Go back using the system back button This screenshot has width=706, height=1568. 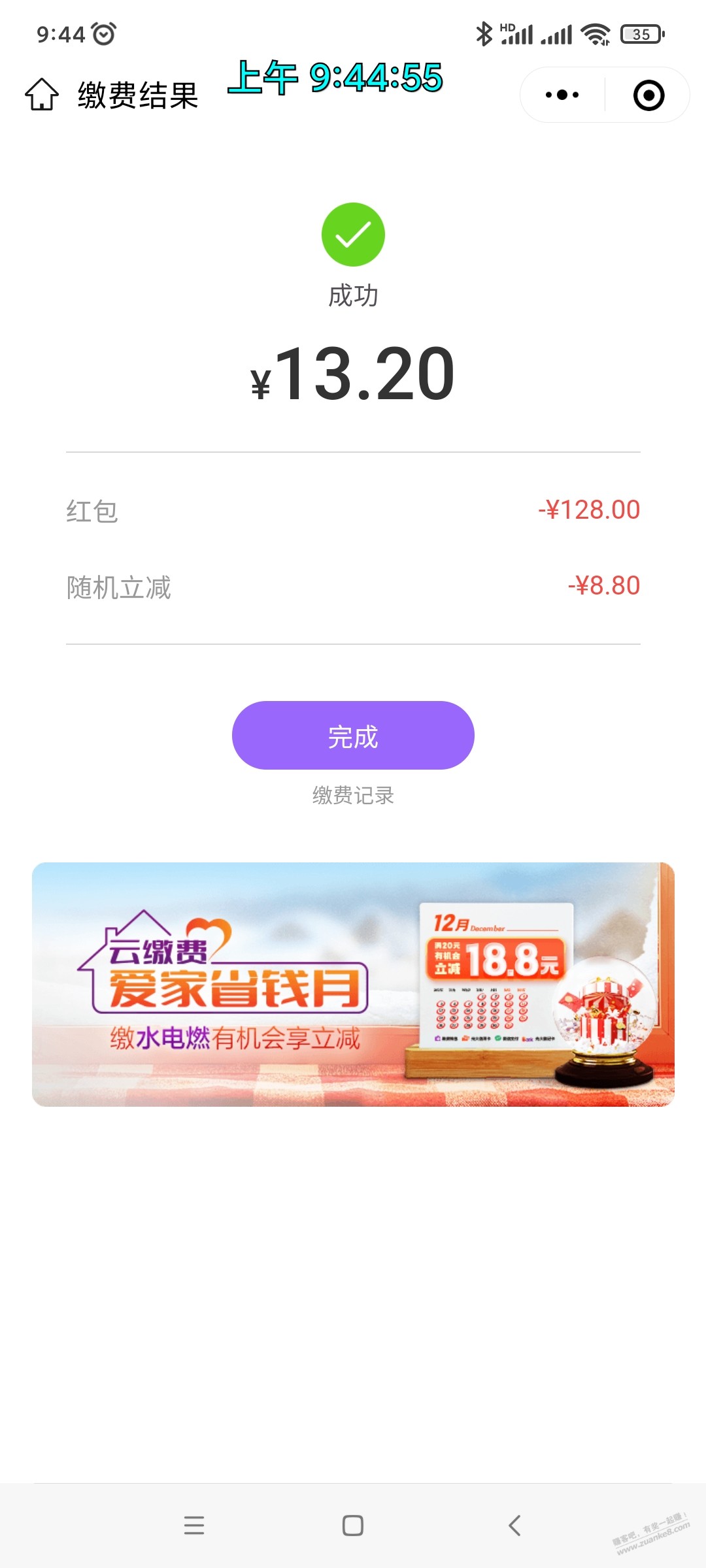[x=514, y=1526]
